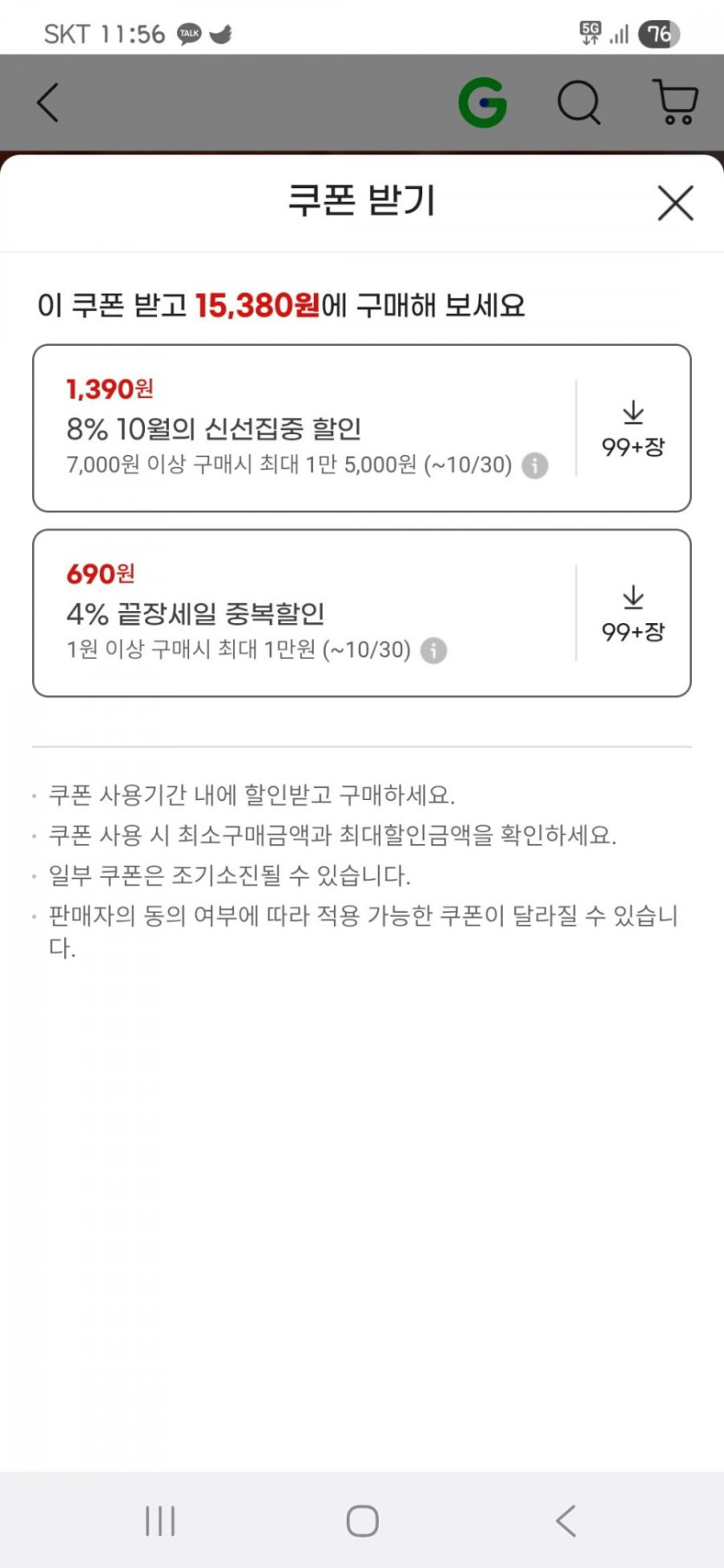Open info icon for 끝장세일 중복할인 coupon
The height and width of the screenshot is (1568, 724).
(x=434, y=650)
